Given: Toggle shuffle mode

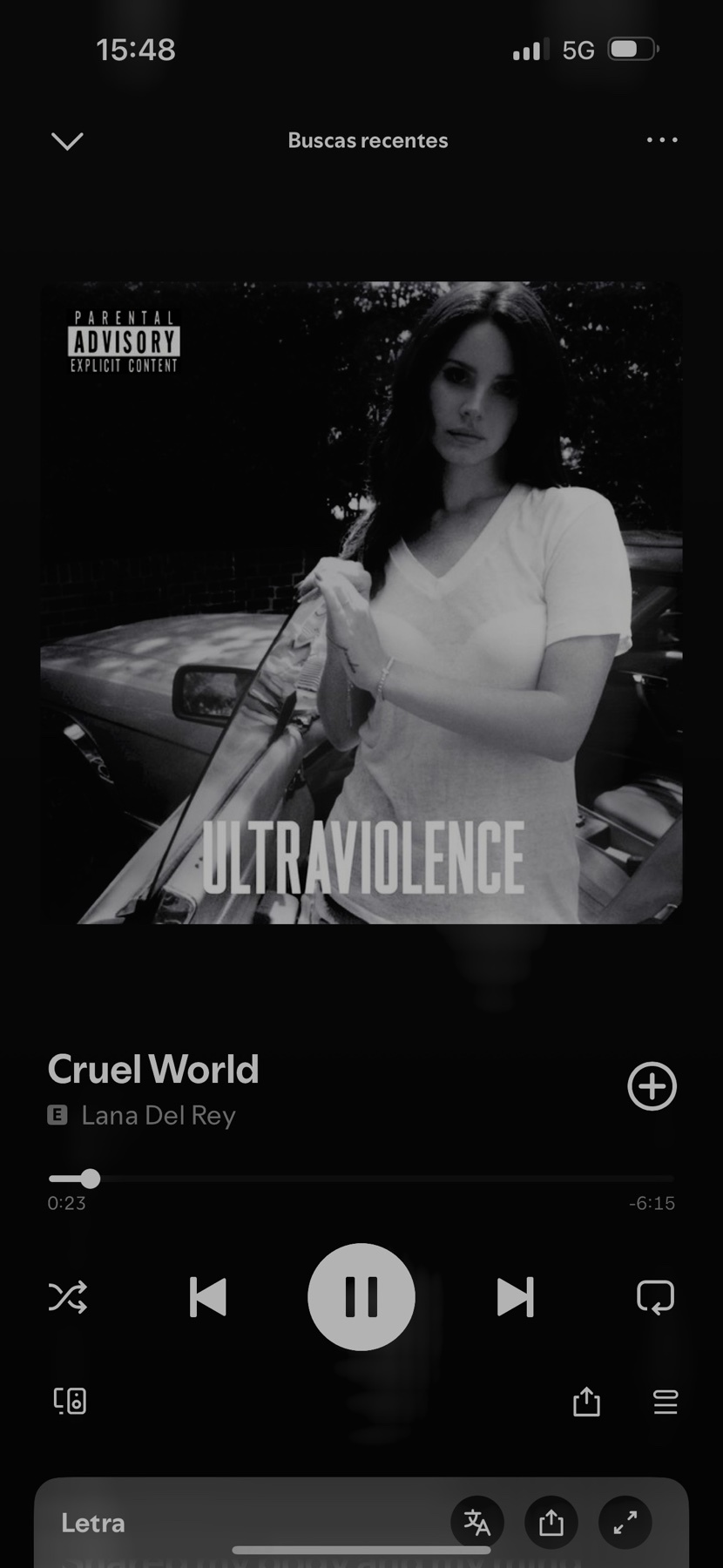Looking at the screenshot, I should pos(68,1297).
